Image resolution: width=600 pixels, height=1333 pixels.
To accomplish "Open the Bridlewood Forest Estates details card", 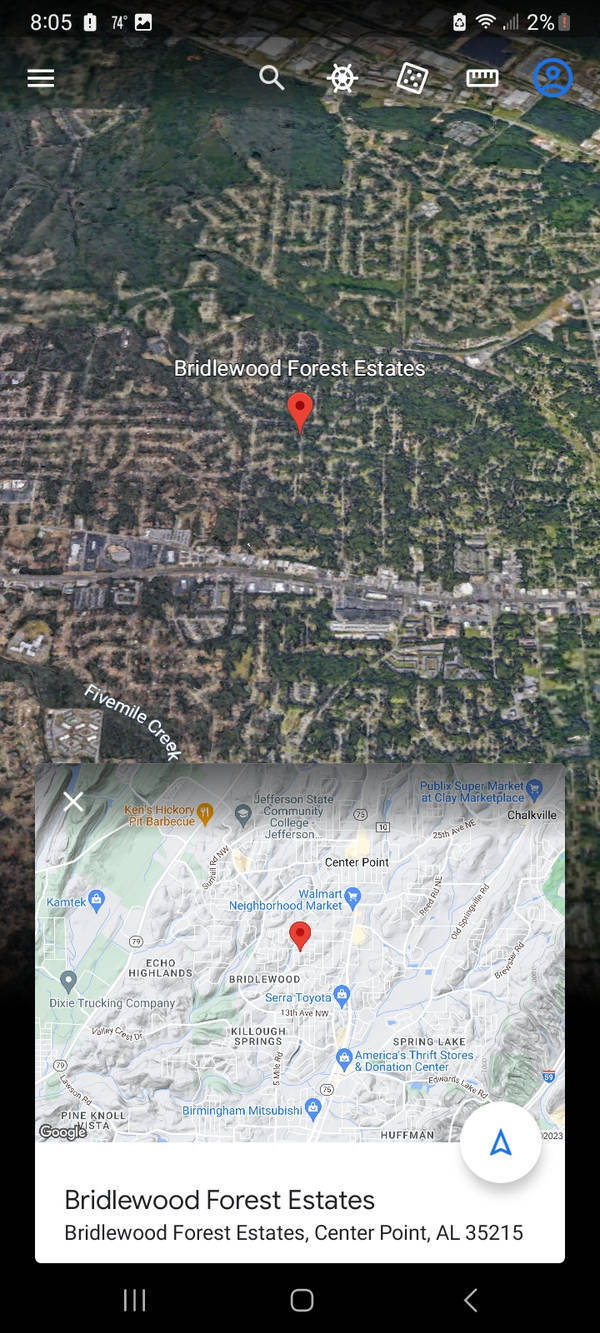I will 294,1214.
